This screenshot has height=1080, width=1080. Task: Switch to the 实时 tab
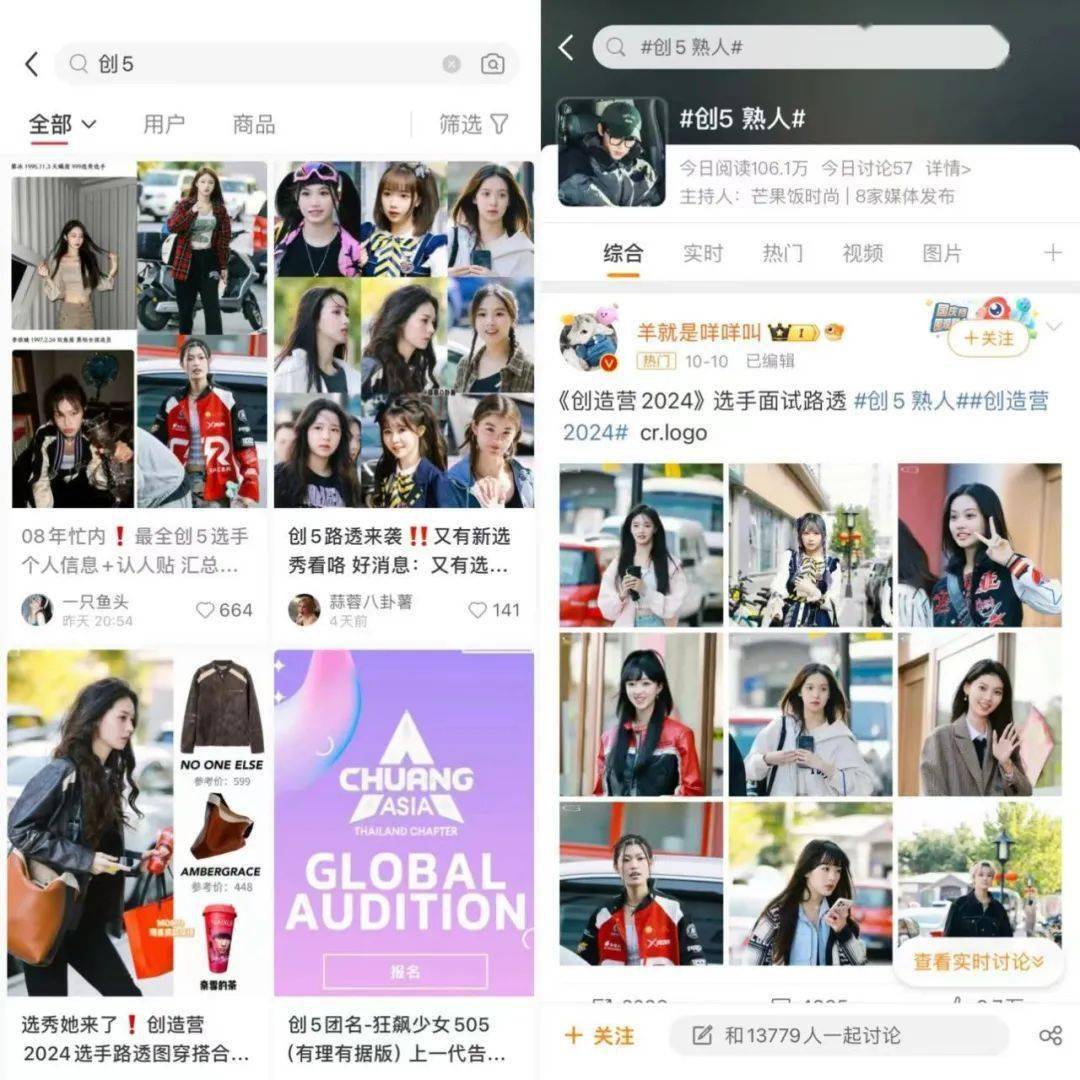pos(702,253)
